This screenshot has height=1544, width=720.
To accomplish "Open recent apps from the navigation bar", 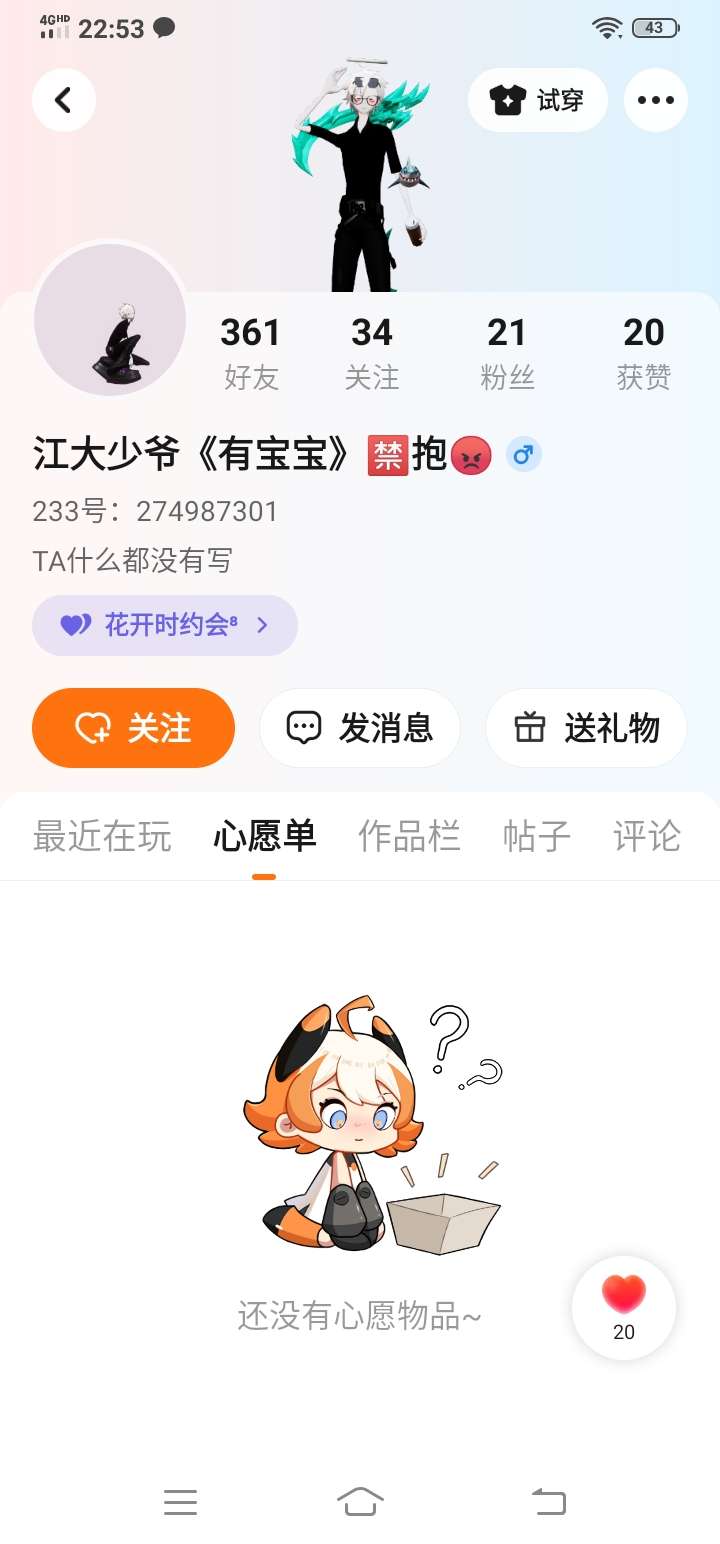I will click(180, 1501).
